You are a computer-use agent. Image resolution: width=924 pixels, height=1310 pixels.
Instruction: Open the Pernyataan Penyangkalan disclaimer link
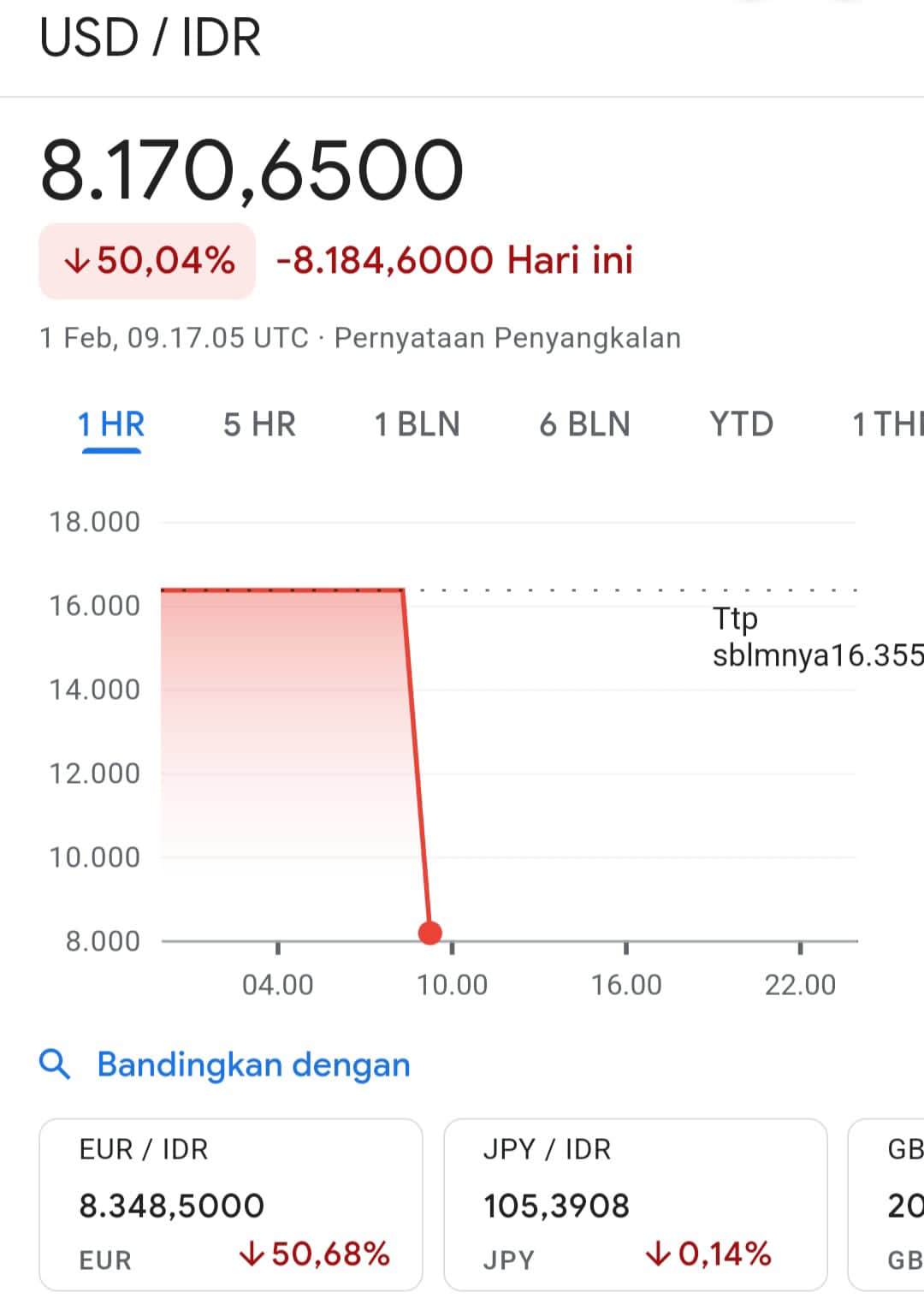coord(507,338)
